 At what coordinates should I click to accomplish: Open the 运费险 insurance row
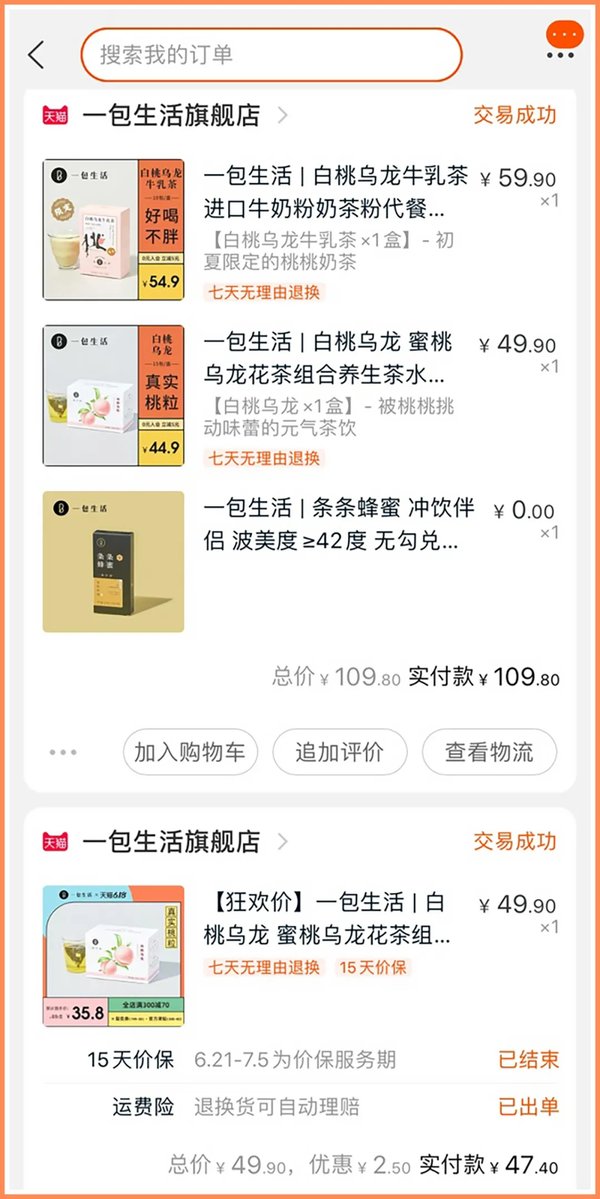320,1107
